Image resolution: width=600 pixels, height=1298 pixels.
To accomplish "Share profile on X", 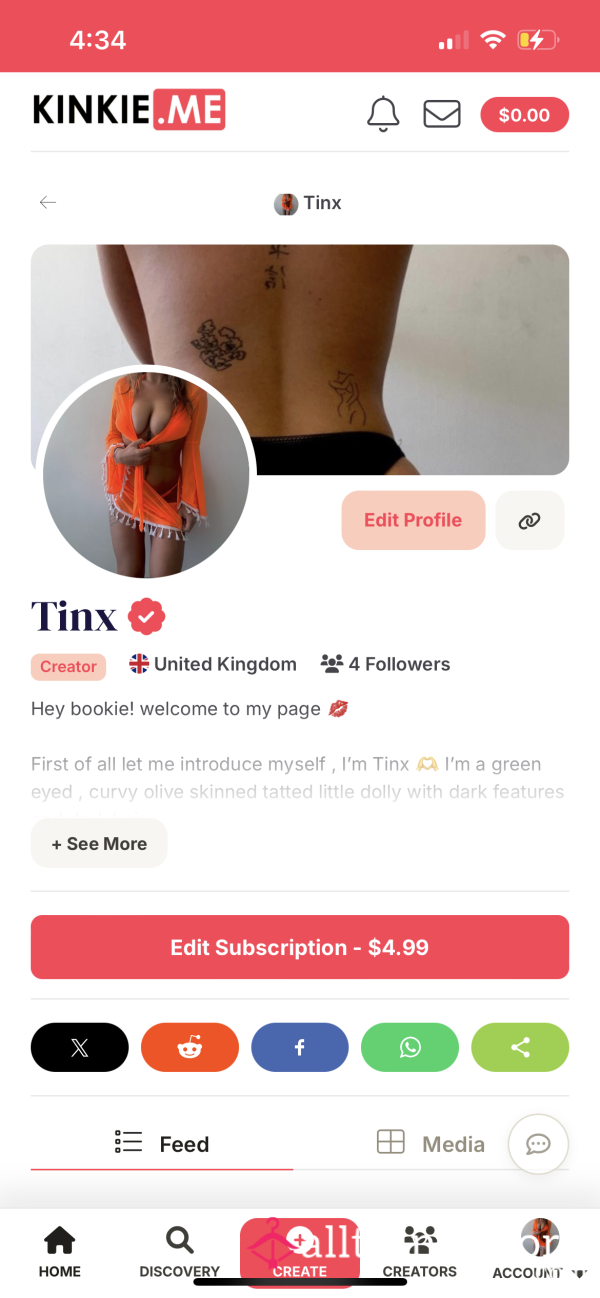I will pos(80,1047).
